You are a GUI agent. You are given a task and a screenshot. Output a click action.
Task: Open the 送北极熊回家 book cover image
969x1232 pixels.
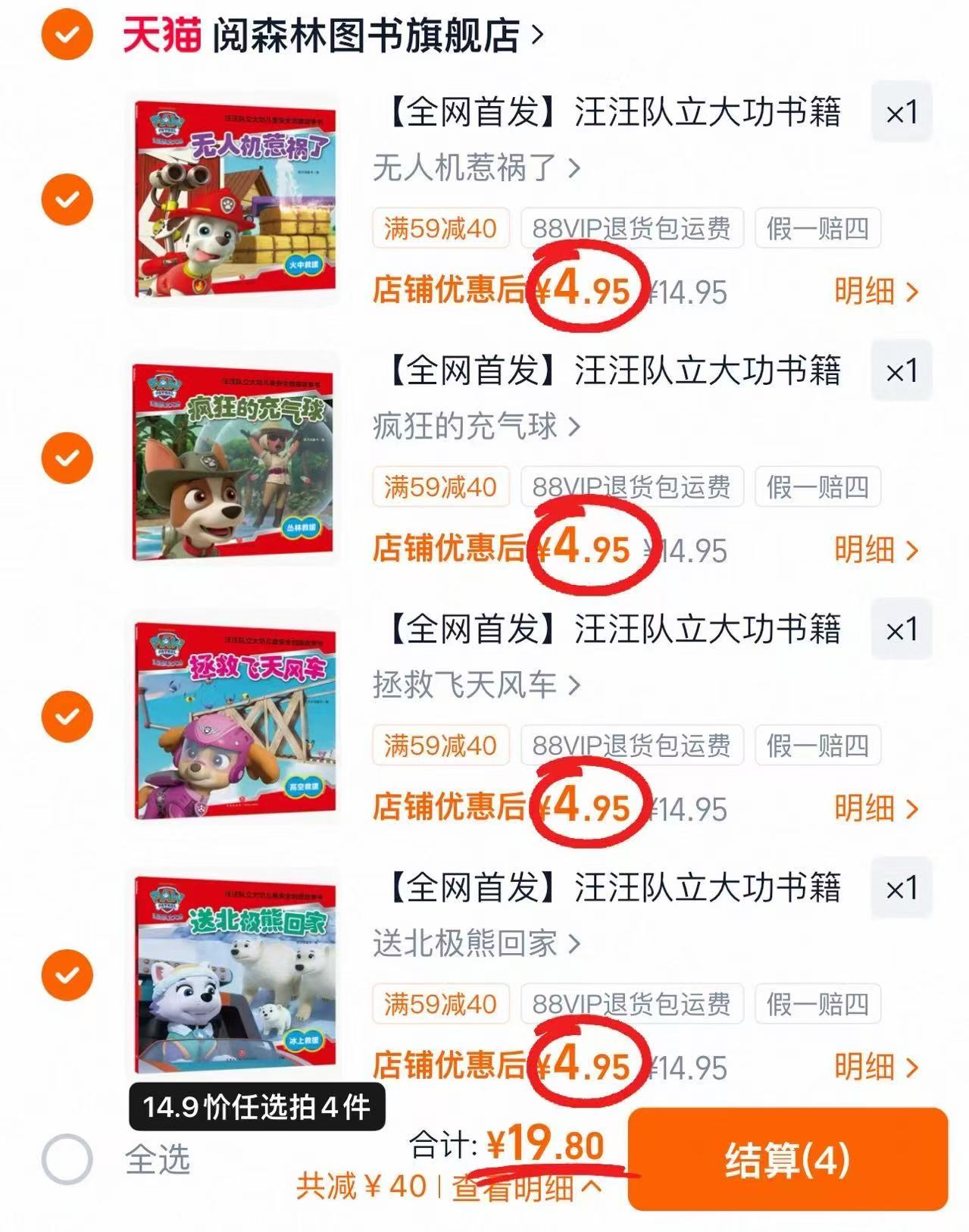[234, 976]
